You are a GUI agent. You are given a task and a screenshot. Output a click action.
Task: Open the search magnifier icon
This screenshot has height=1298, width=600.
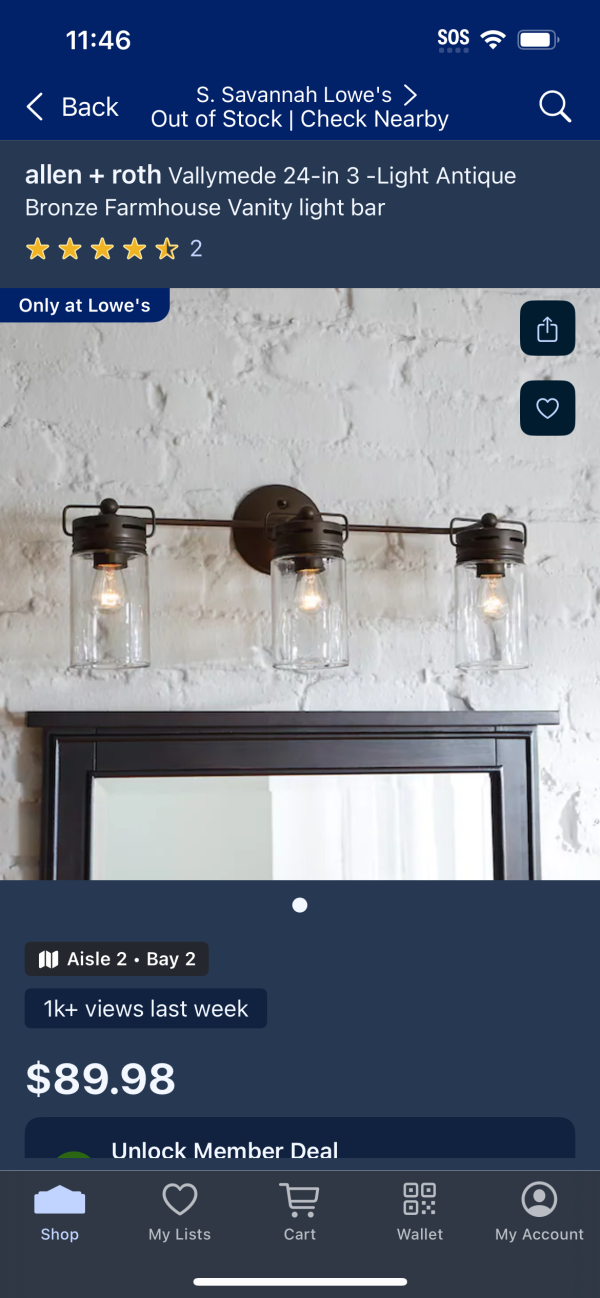[x=554, y=106]
